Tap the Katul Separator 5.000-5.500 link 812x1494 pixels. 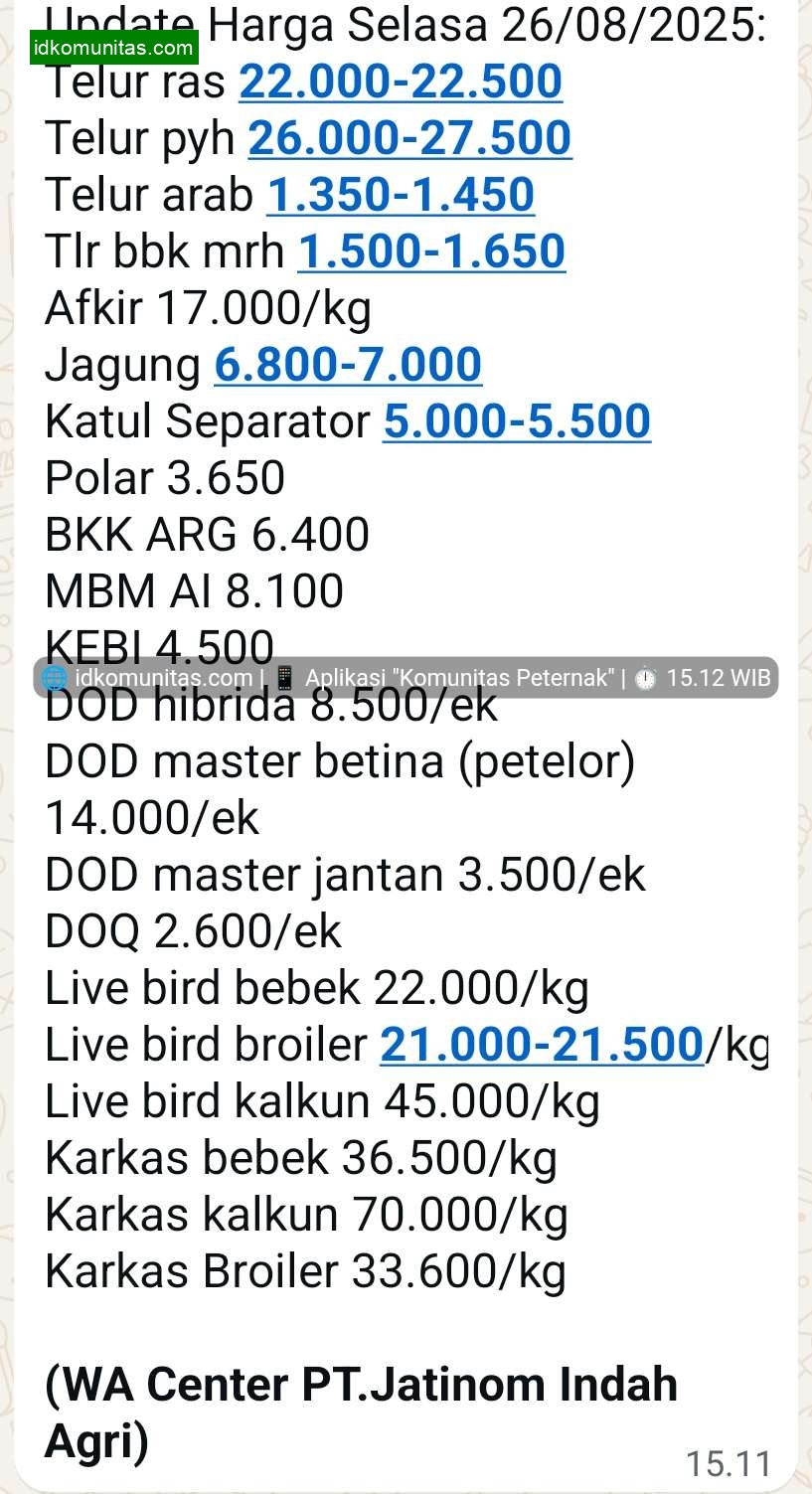tap(517, 422)
